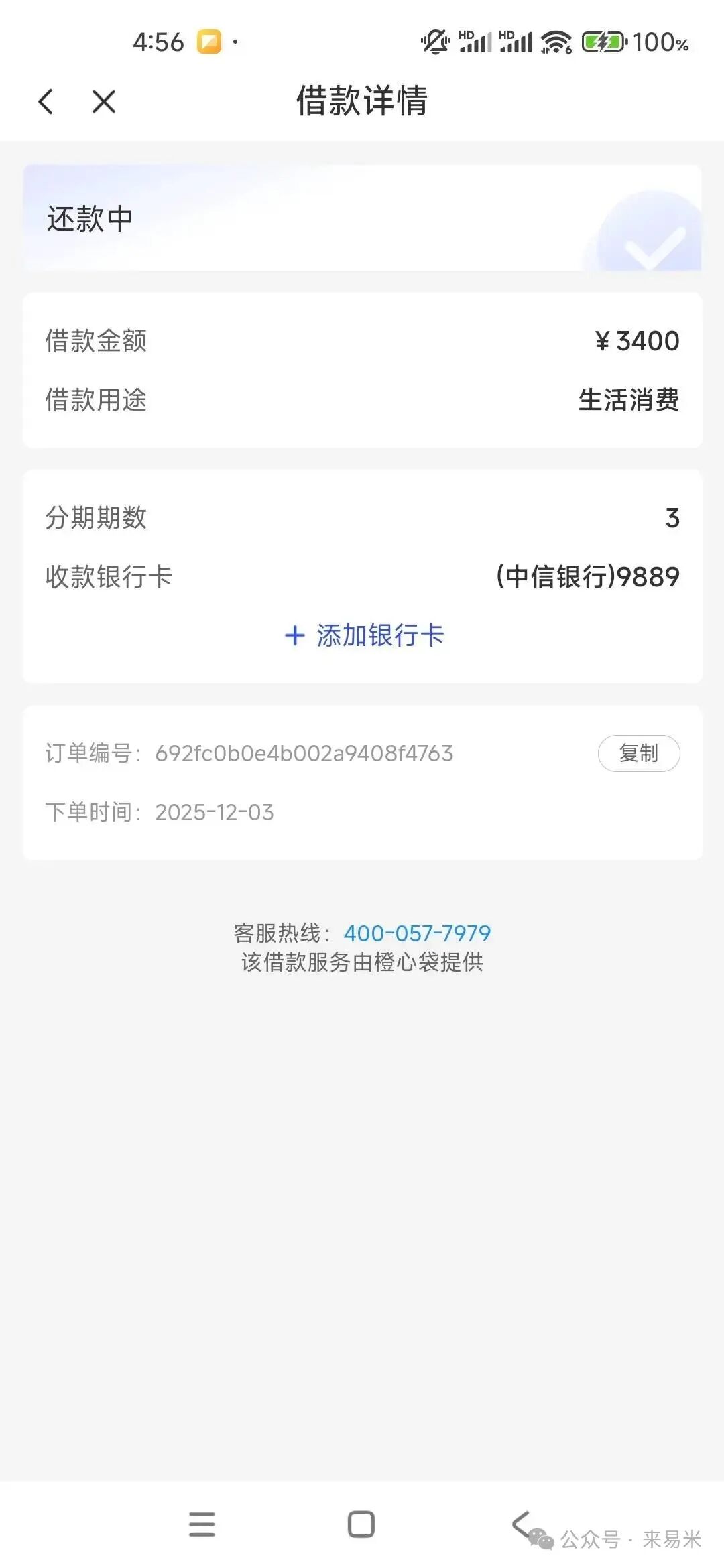Tap the X to close the page
The image size is (724, 1568).
click(x=104, y=102)
